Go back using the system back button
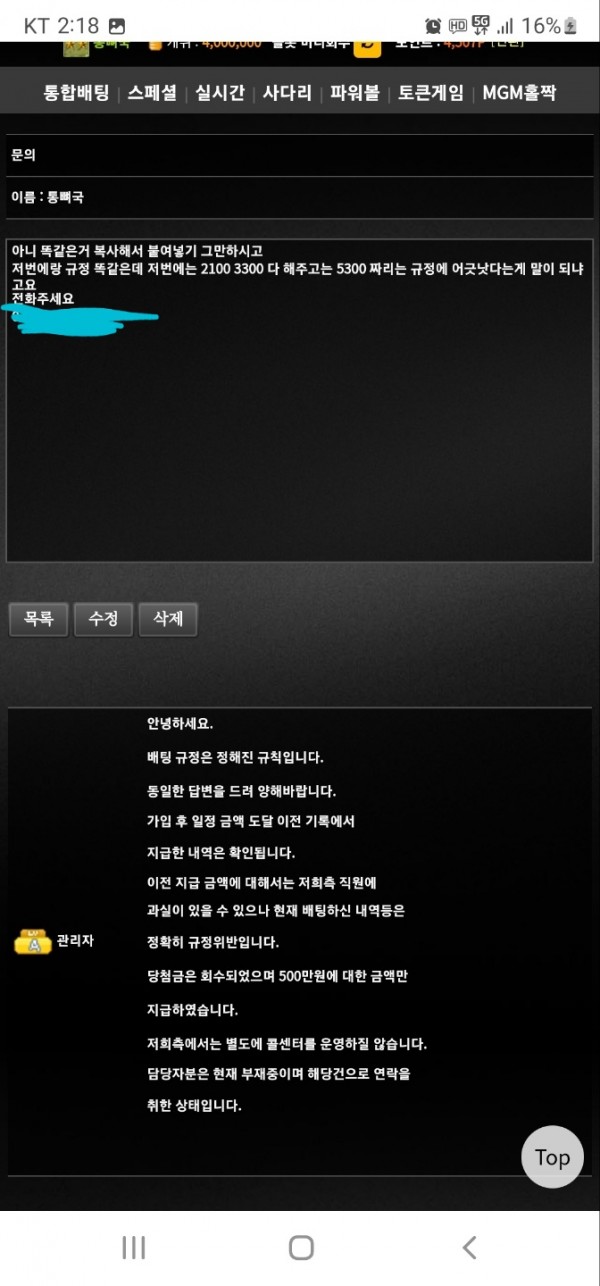This screenshot has height=1286, width=600. click(x=469, y=1247)
